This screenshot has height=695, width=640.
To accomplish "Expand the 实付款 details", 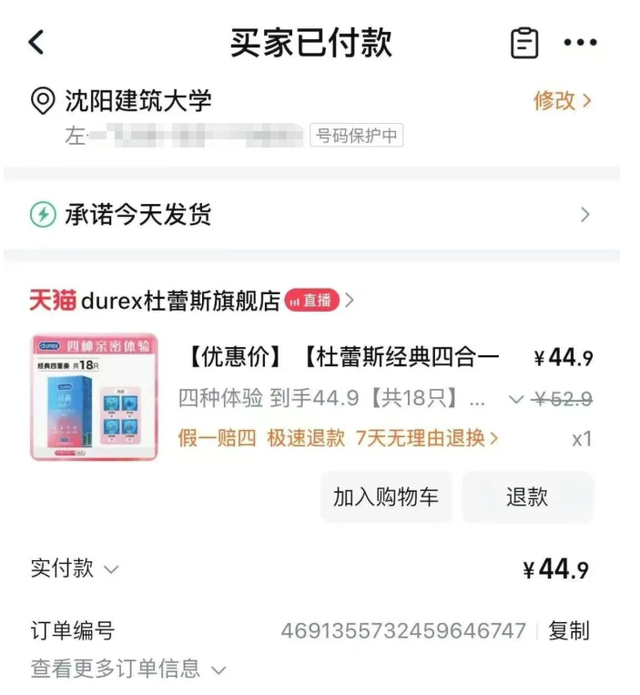I will (75, 569).
